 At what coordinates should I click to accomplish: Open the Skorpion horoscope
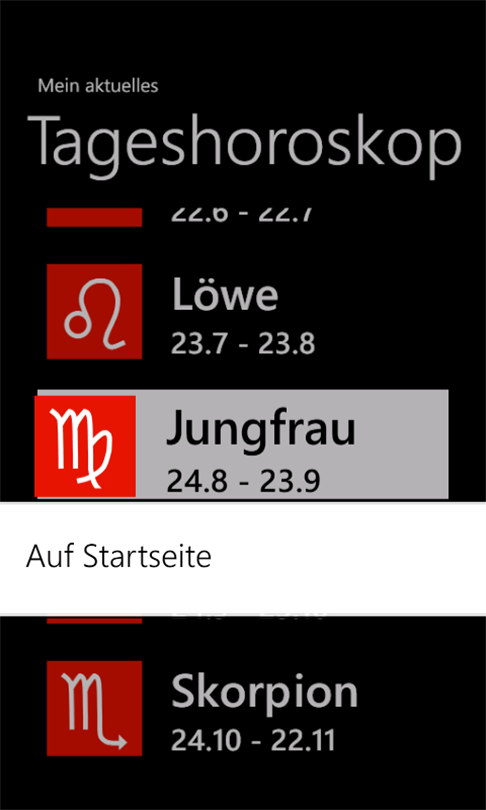[243, 708]
